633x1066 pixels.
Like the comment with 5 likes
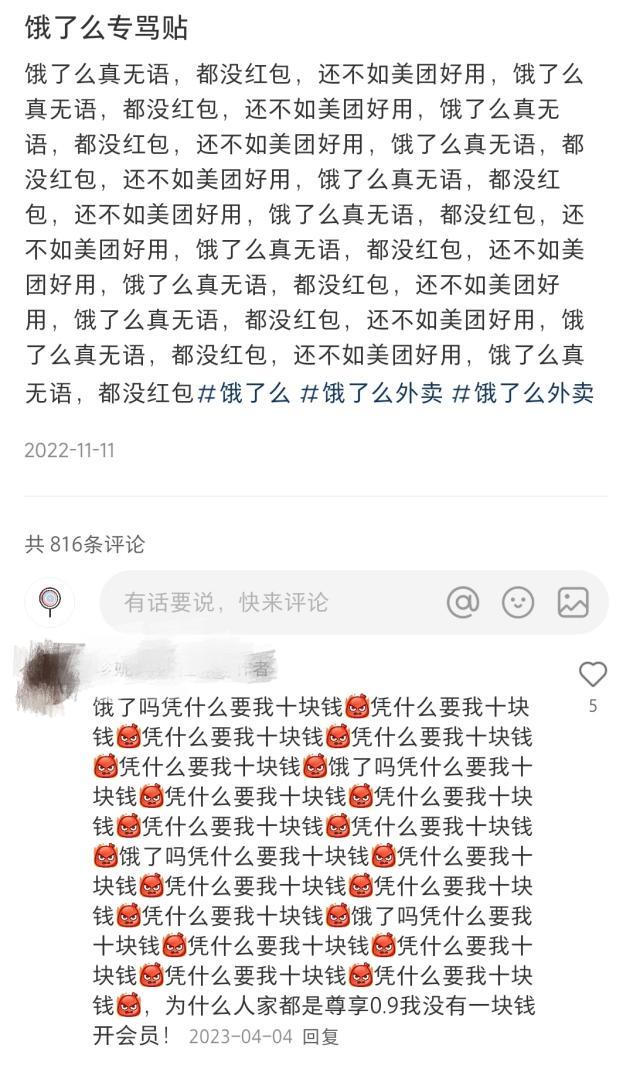pos(593,675)
